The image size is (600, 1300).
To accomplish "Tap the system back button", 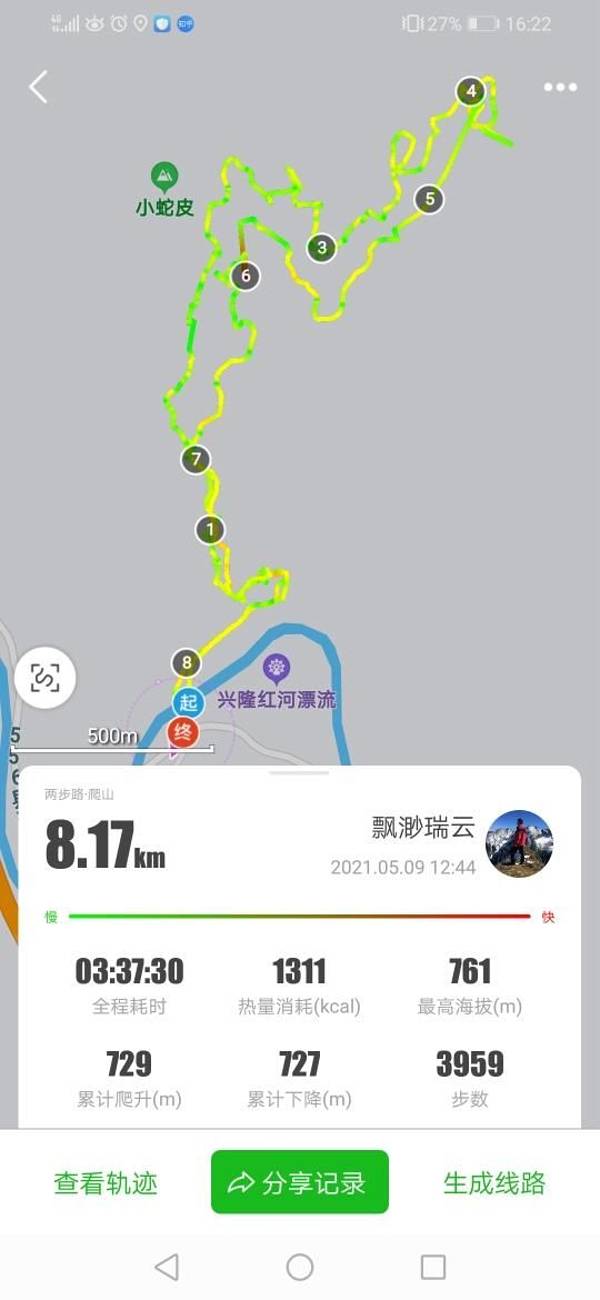I will point(167,1267).
